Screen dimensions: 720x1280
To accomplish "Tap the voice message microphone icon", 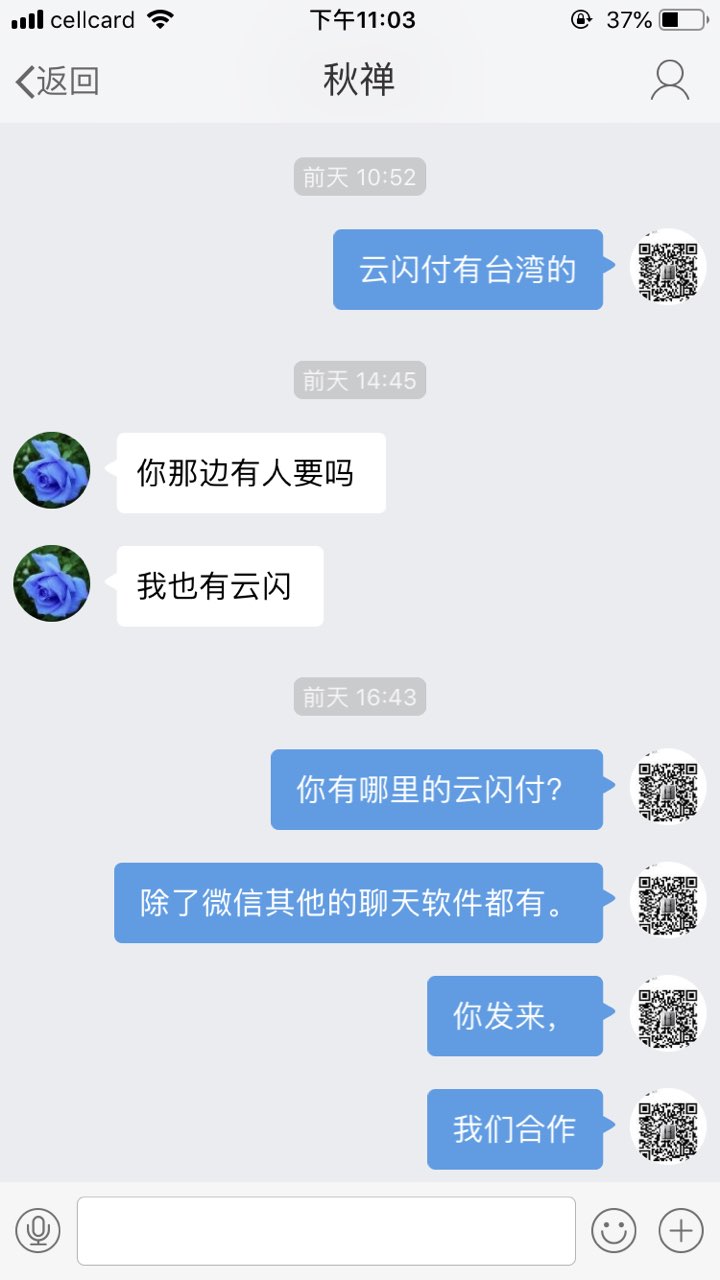I will pos(38,1230).
